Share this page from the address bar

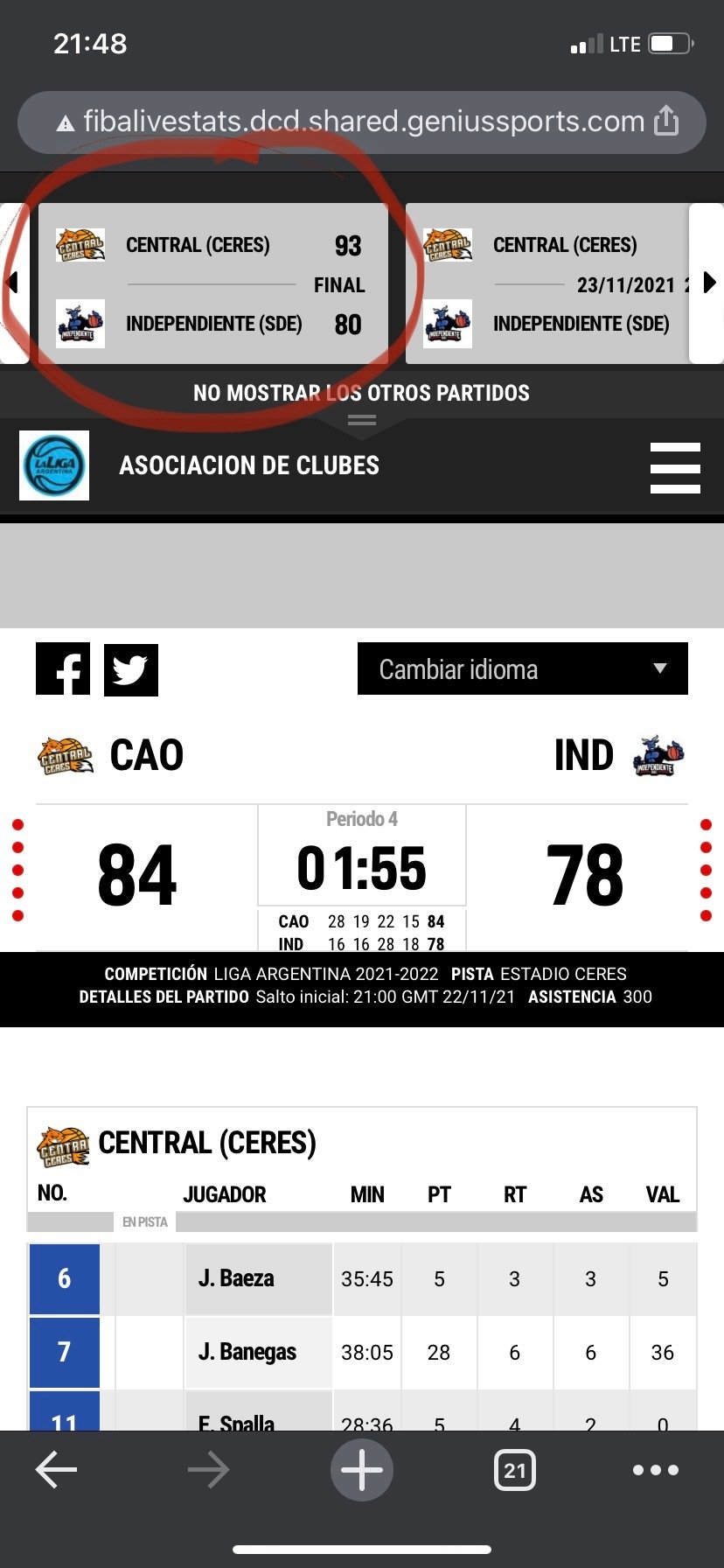(666, 121)
